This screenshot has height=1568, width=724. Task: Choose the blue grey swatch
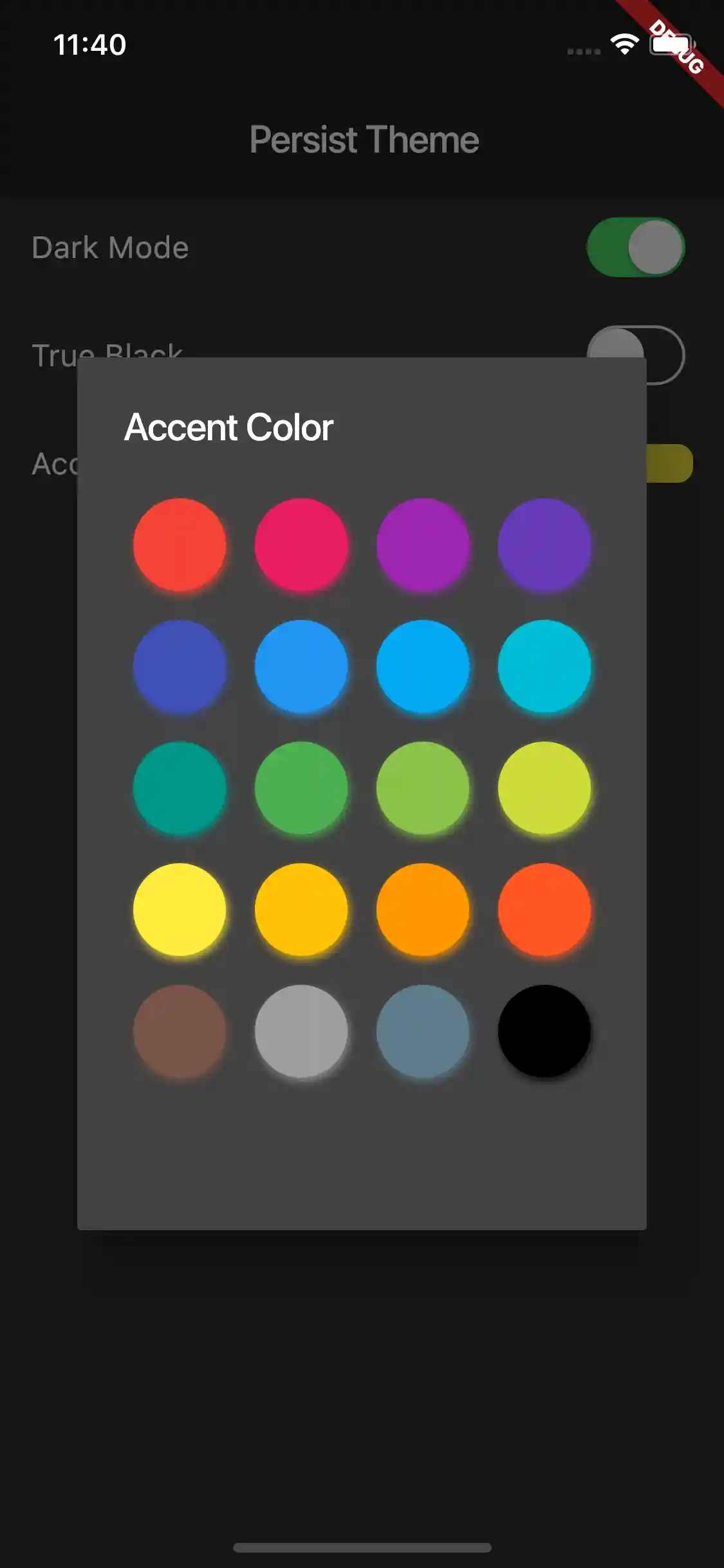(x=423, y=1031)
